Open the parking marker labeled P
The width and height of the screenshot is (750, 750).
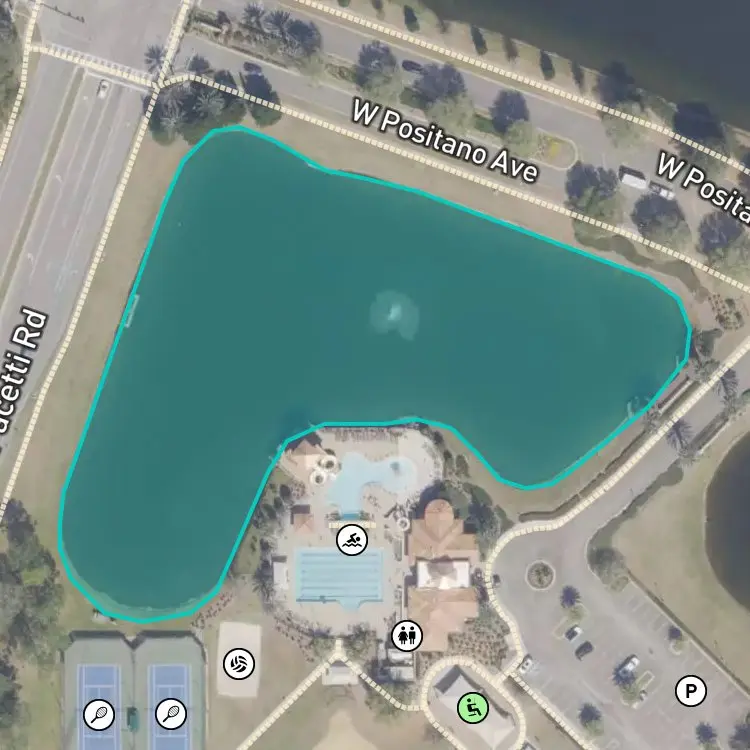(x=691, y=691)
